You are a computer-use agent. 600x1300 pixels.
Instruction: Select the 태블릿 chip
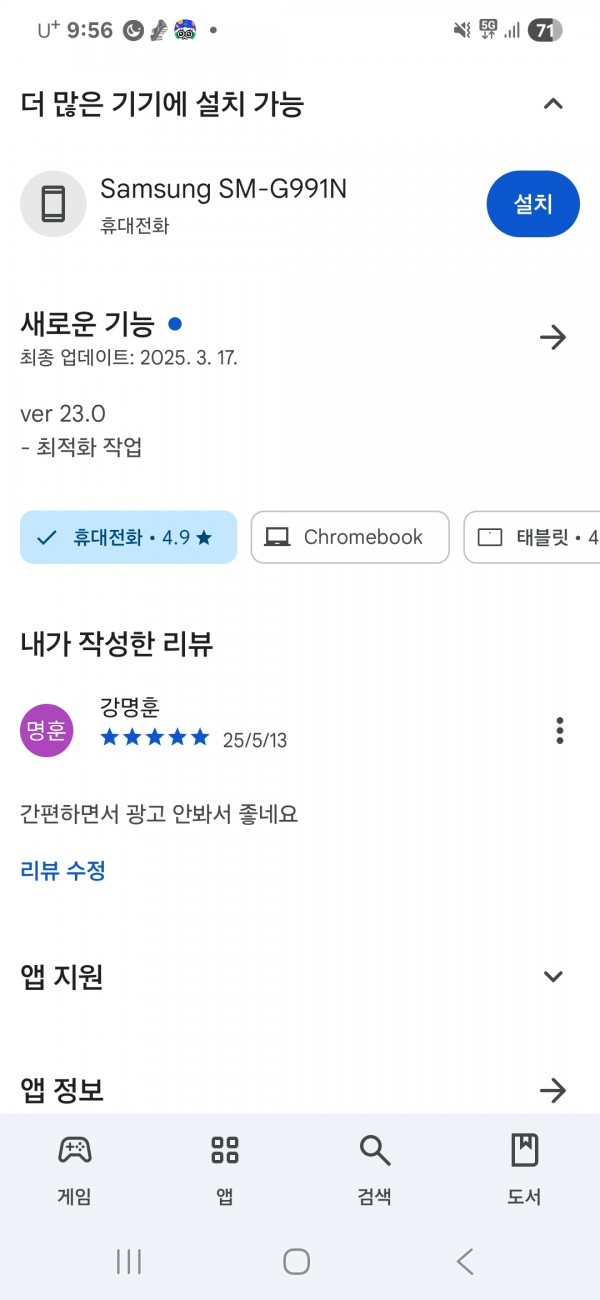(x=532, y=537)
